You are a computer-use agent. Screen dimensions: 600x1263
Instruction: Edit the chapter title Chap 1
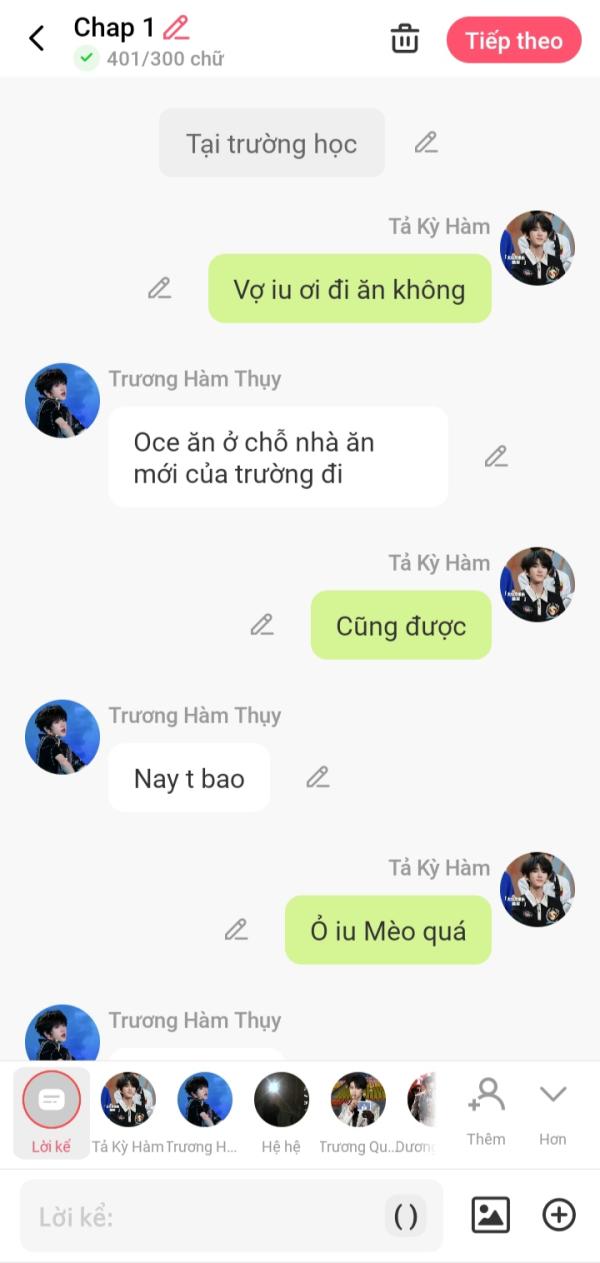176,27
